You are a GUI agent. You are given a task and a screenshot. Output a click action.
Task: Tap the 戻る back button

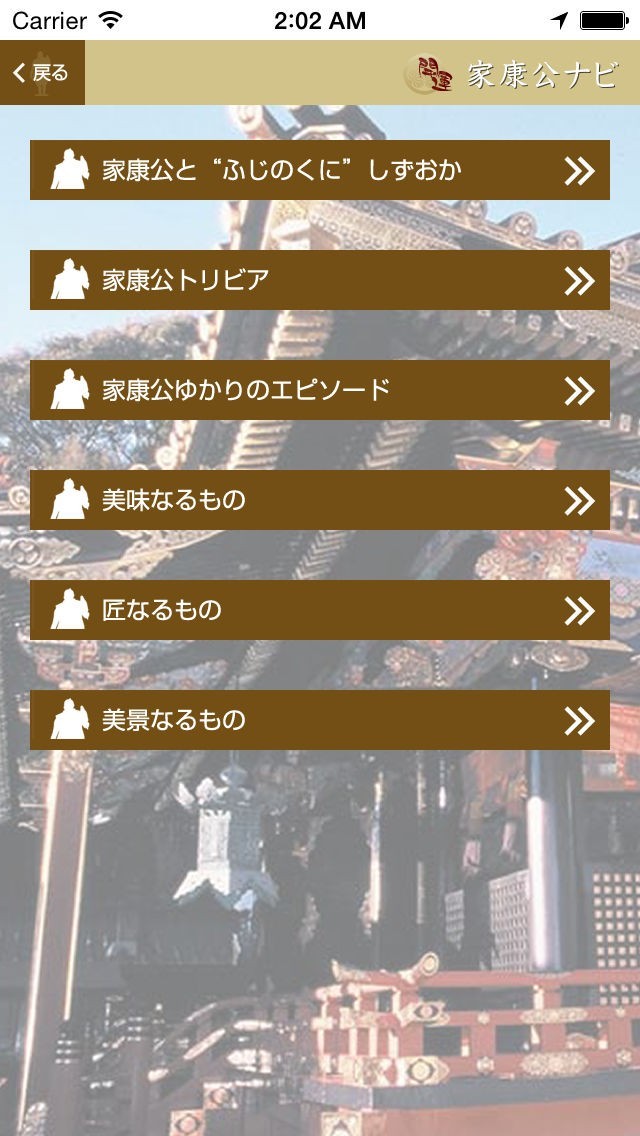coord(42,73)
